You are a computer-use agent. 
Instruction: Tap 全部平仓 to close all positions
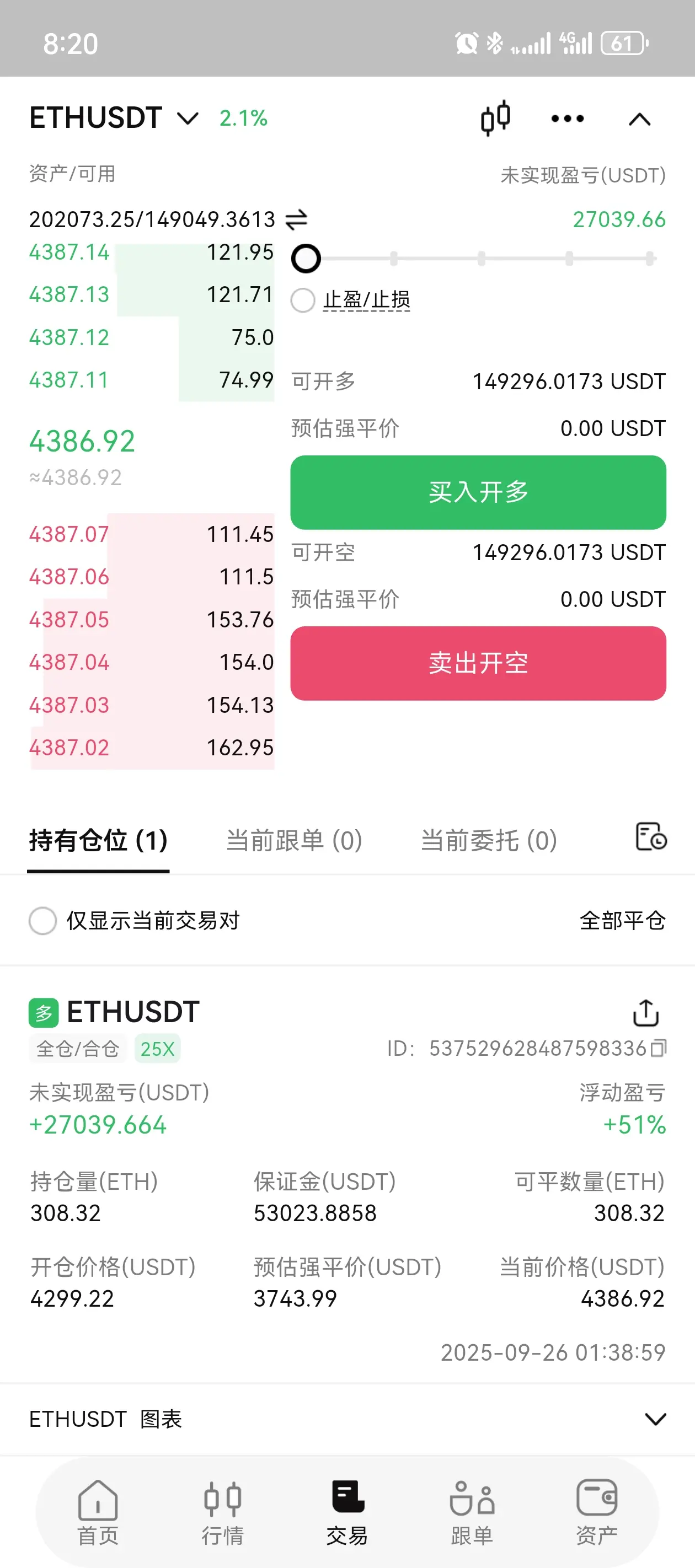click(622, 920)
